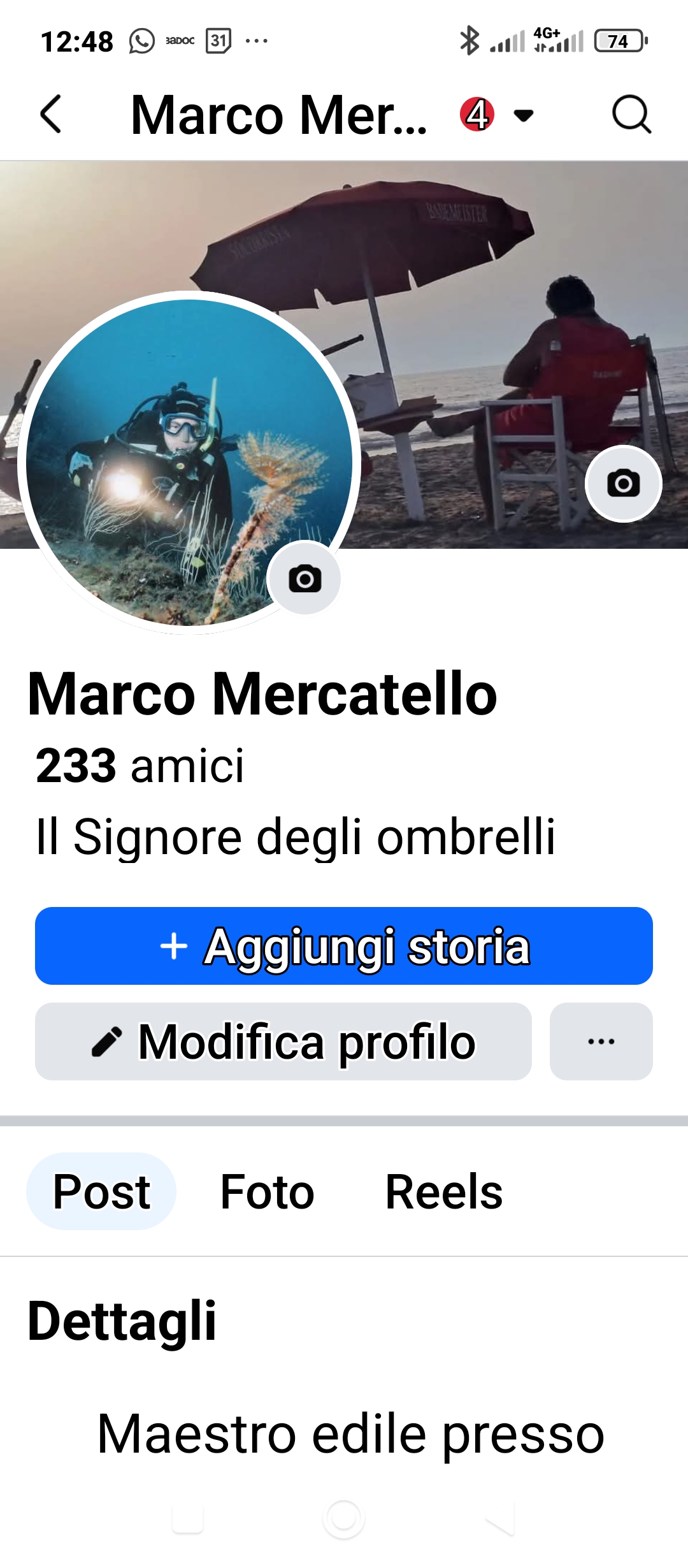The height and width of the screenshot is (1568, 688).
Task: Switch to the Reels tab
Action: click(444, 1191)
